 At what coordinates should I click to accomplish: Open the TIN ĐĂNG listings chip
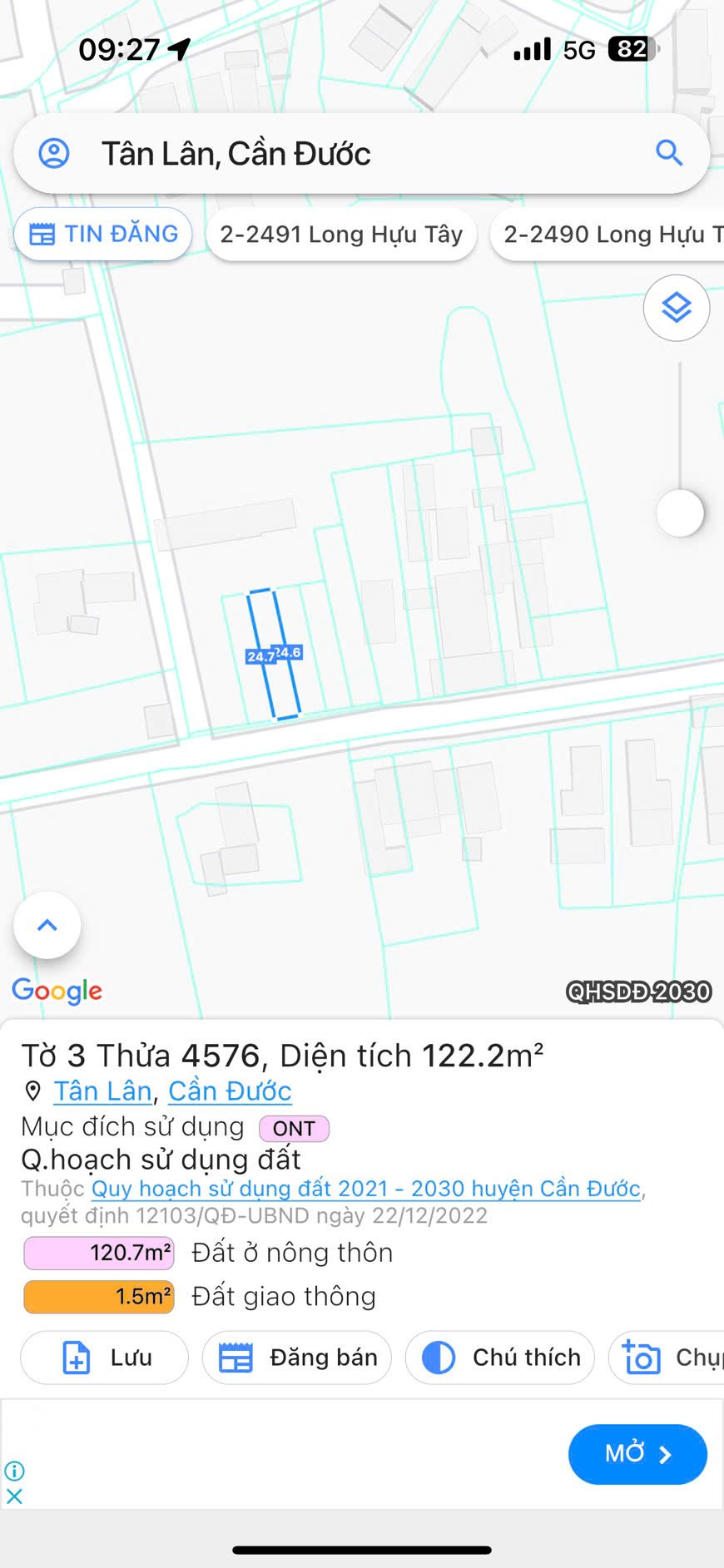coord(103,234)
